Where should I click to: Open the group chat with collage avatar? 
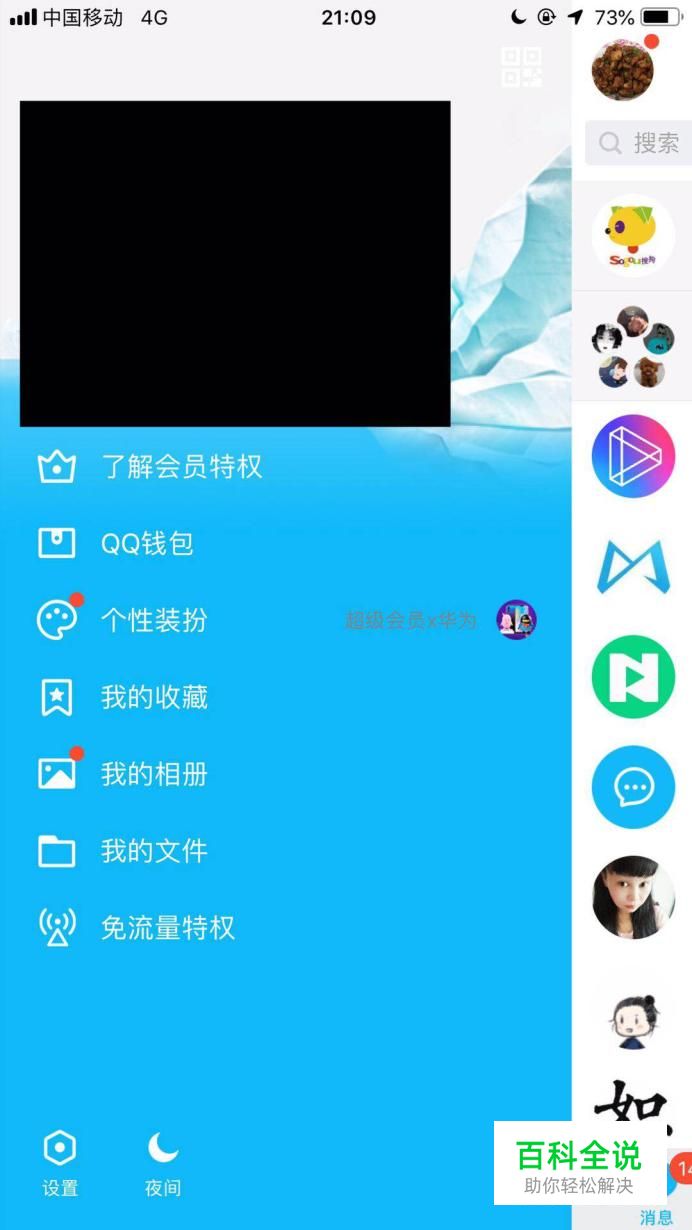(x=633, y=347)
